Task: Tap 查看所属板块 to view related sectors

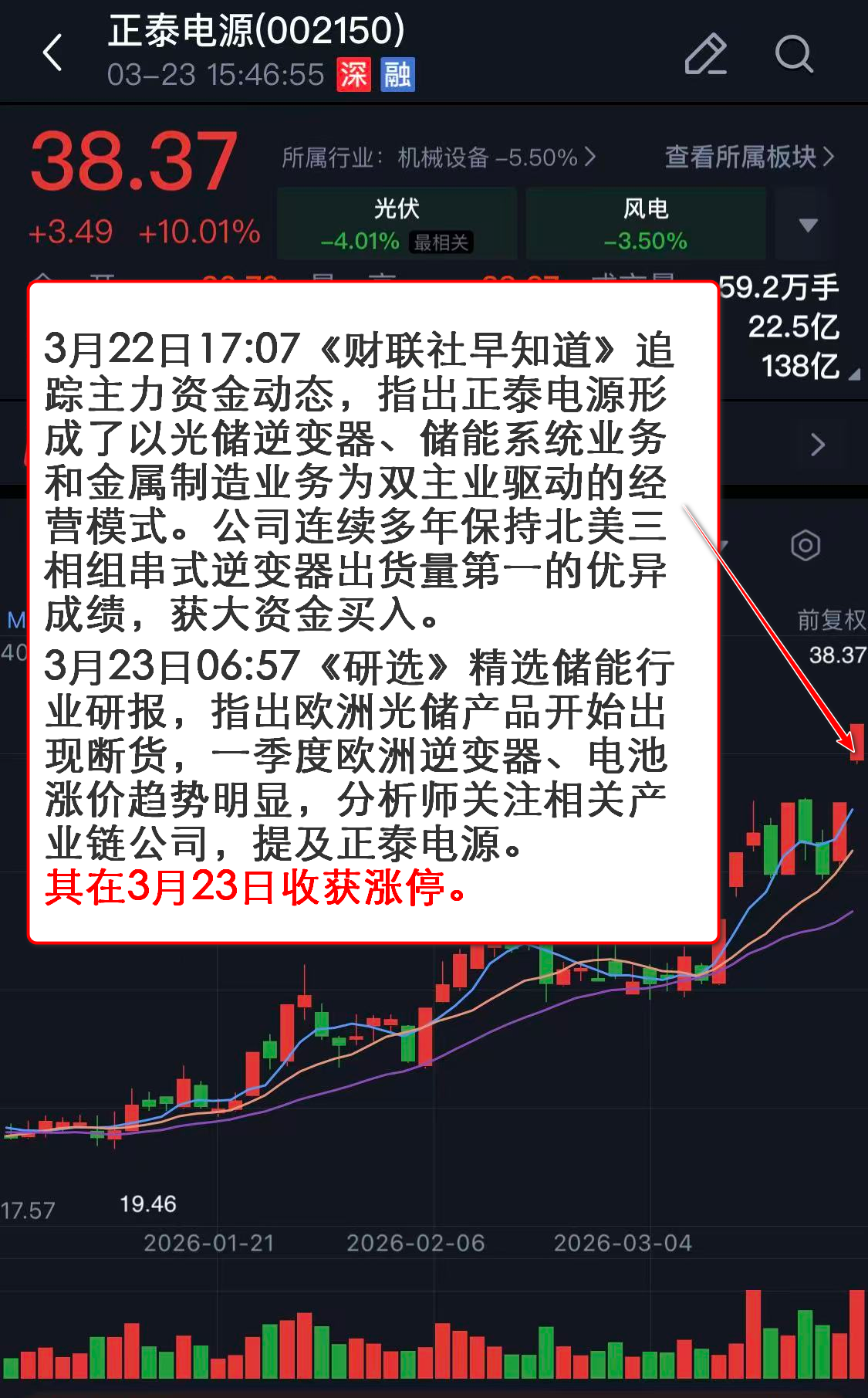Action: point(748,157)
